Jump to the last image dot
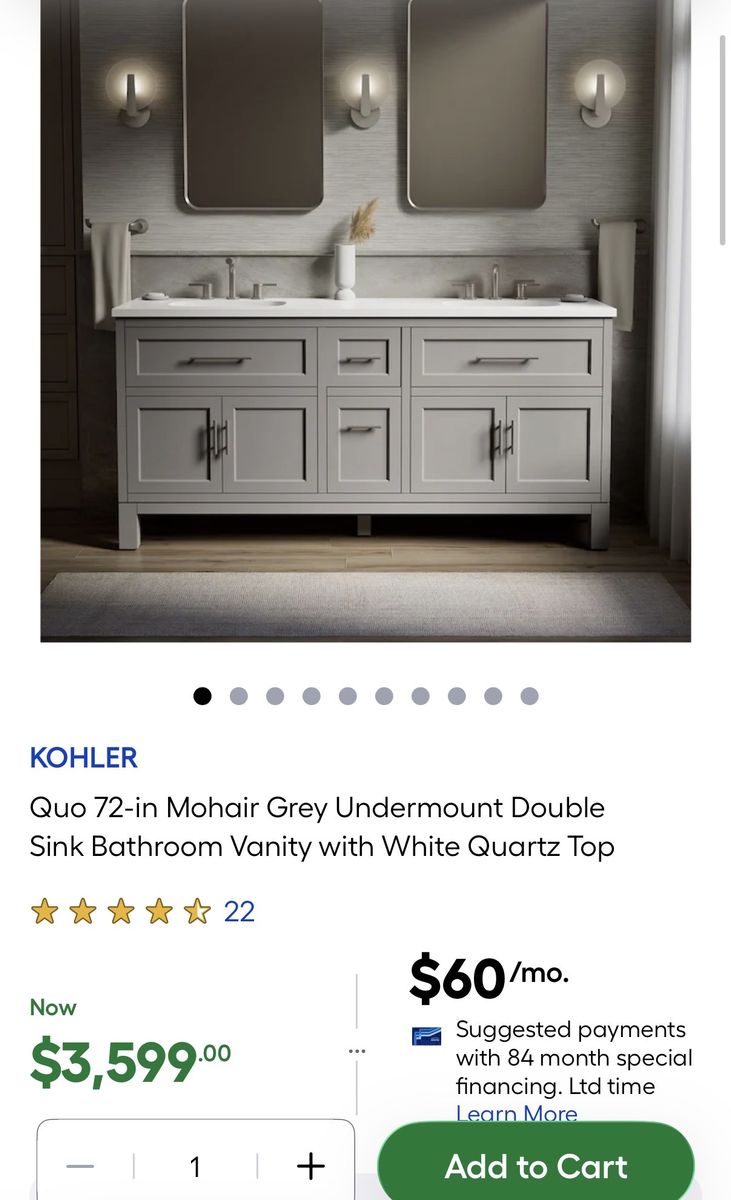 529,696
